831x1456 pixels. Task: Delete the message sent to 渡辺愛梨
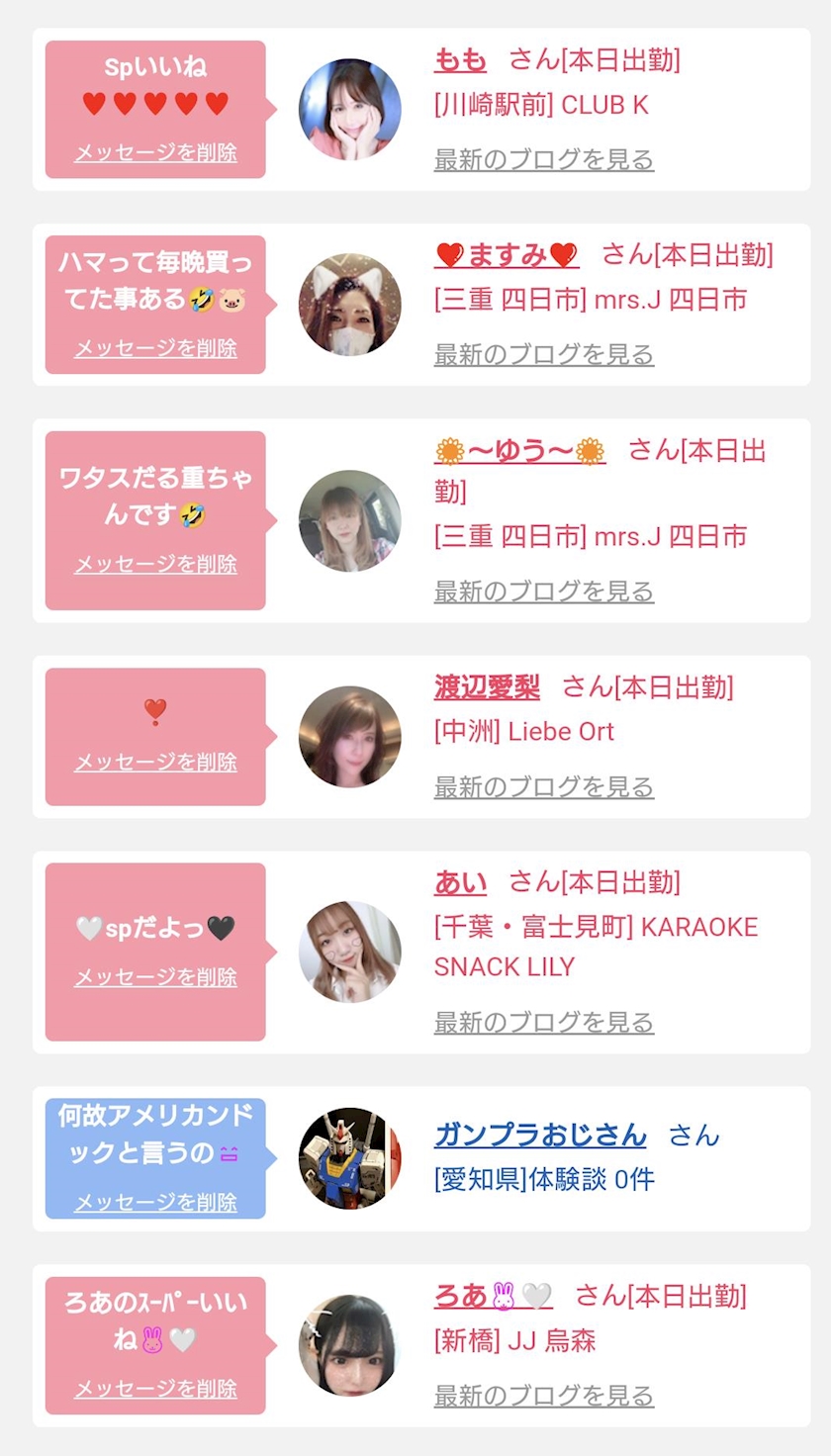[155, 762]
